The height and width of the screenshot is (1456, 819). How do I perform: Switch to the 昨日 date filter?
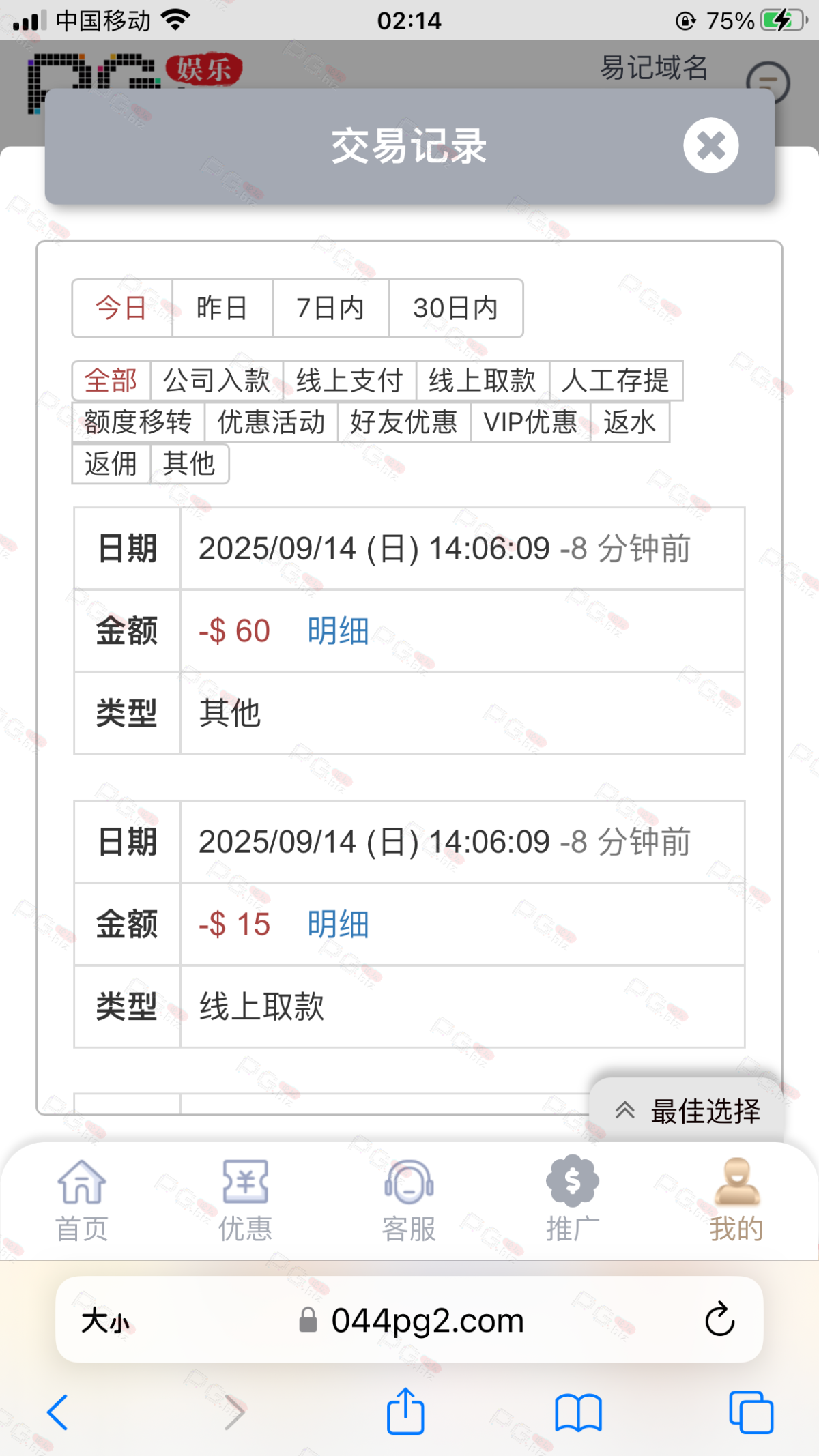coord(222,308)
